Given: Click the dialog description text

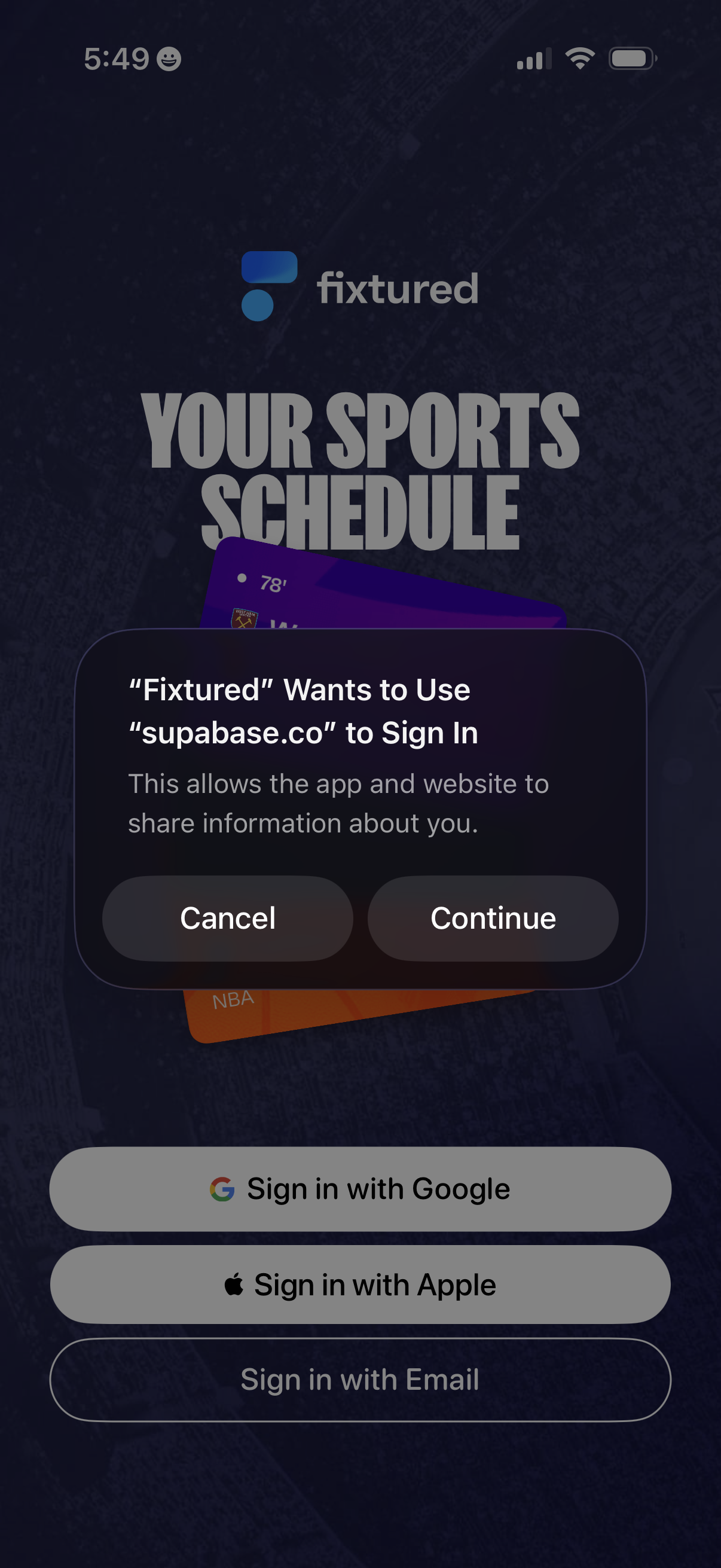Looking at the screenshot, I should (338, 803).
